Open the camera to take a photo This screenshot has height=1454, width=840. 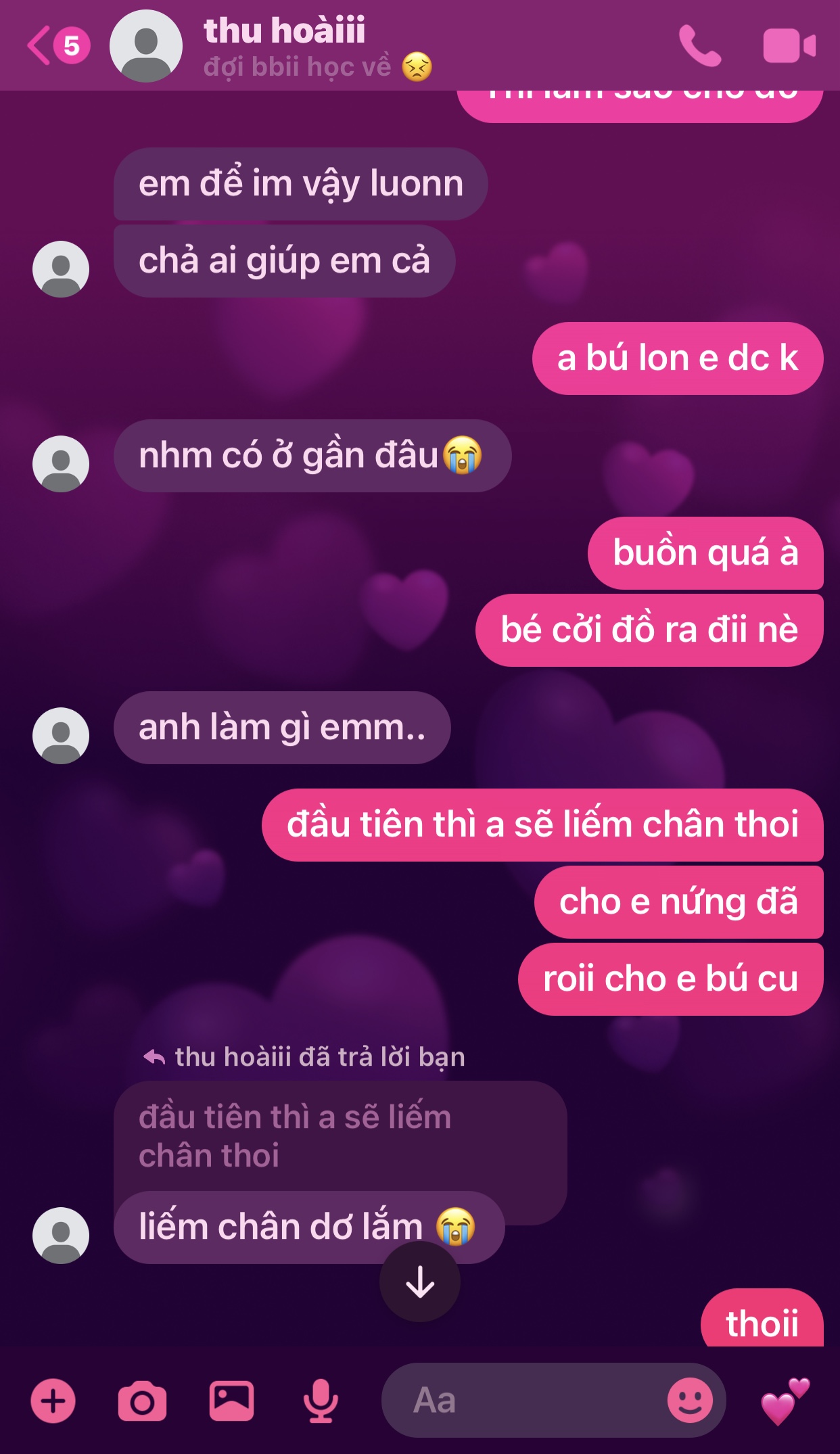[x=142, y=1402]
